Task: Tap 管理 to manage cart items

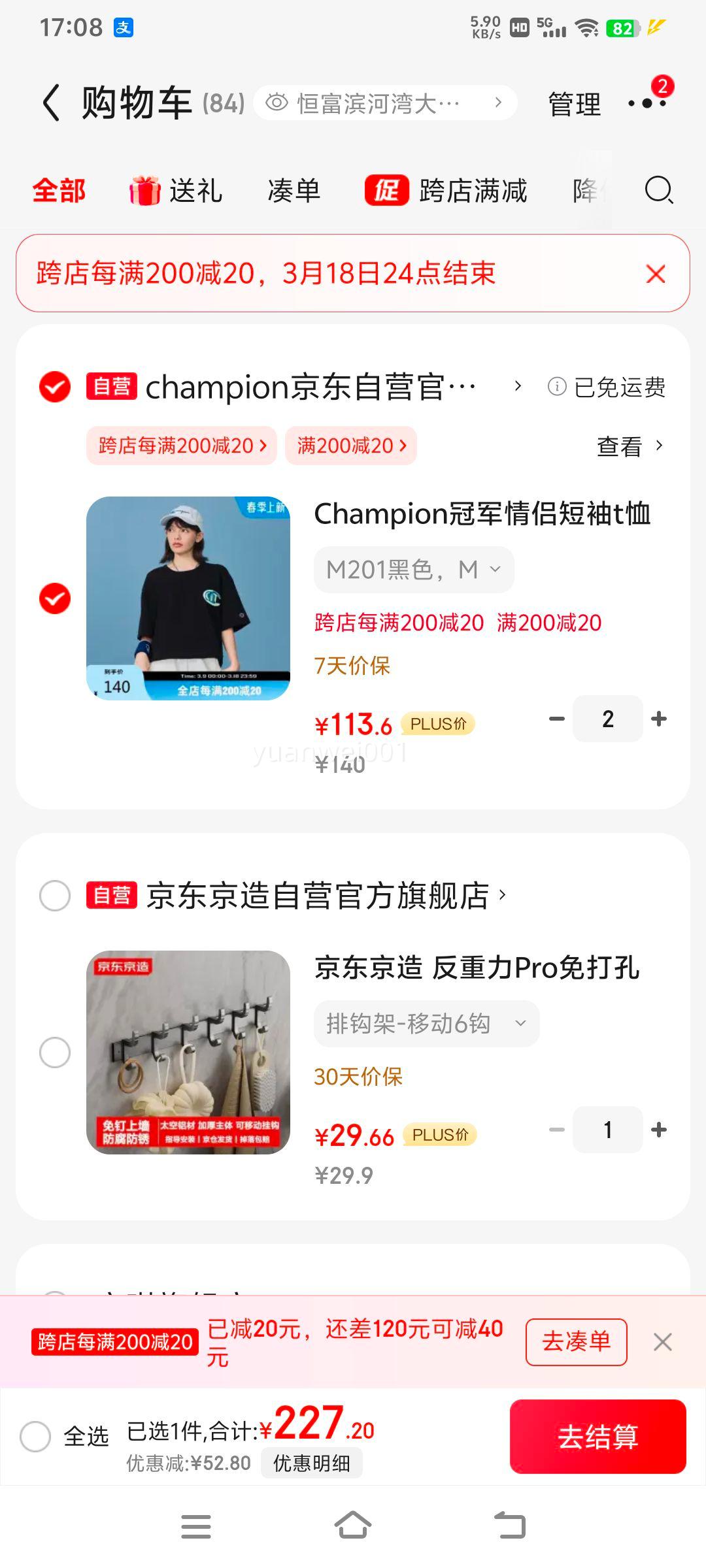Action: 574,104
